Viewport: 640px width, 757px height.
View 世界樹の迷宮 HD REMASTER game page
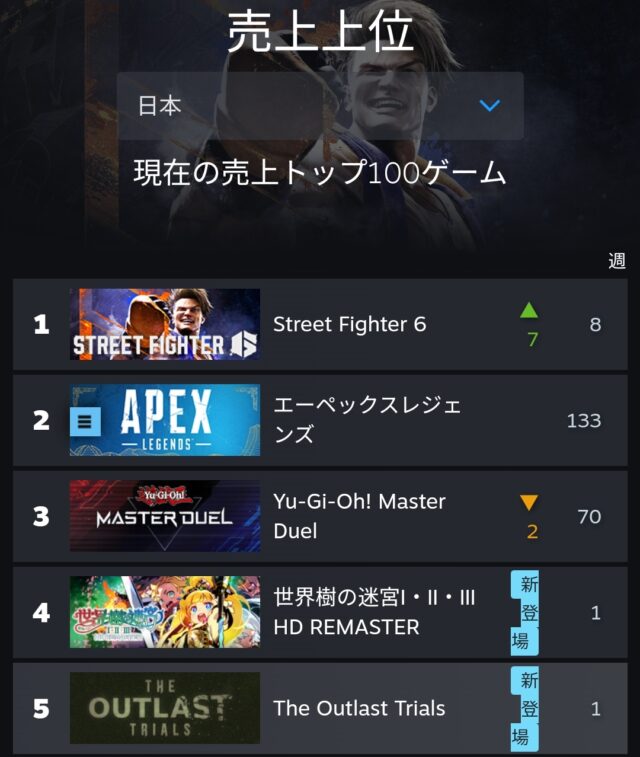click(x=373, y=612)
